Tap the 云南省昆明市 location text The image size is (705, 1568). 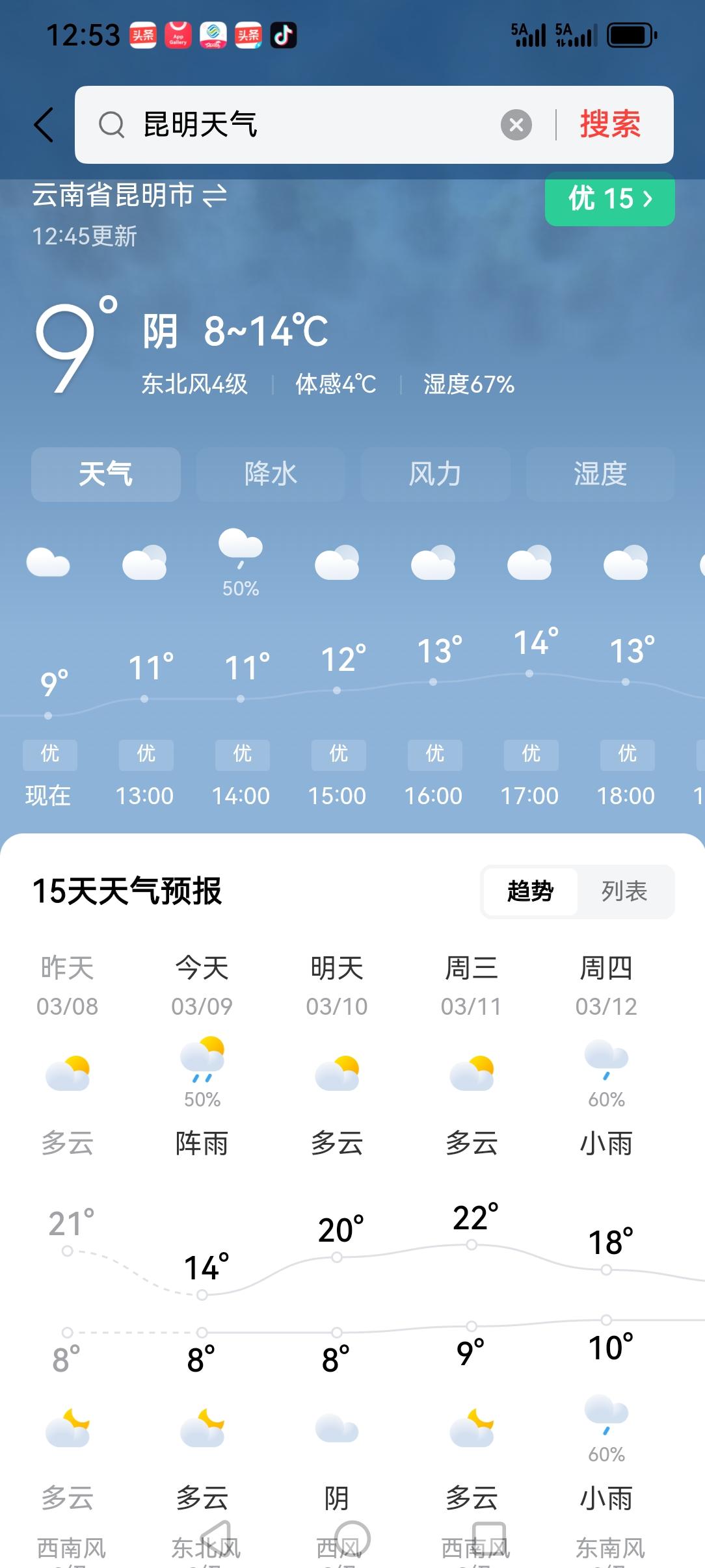coord(112,197)
